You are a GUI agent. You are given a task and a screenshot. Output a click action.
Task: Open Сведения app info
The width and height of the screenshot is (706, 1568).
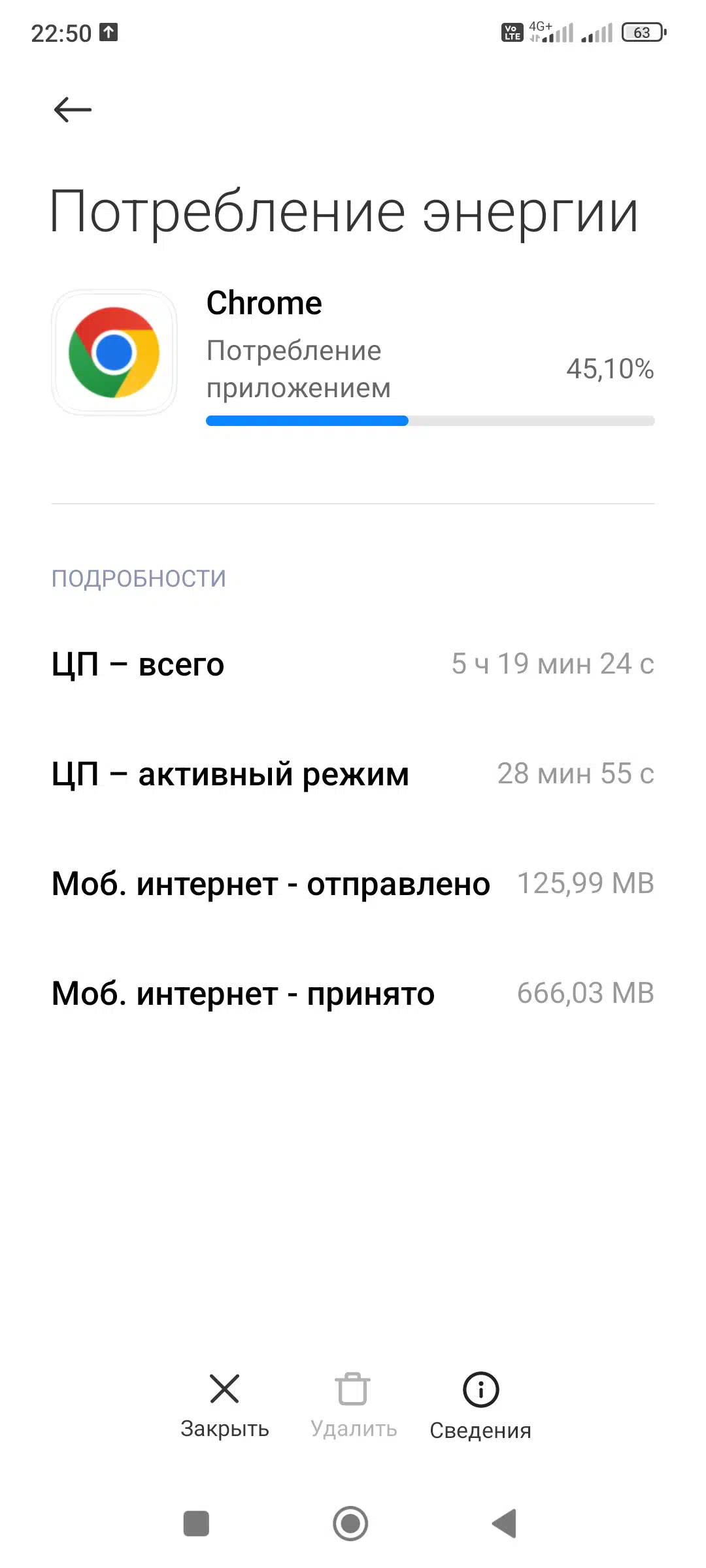tap(480, 1406)
